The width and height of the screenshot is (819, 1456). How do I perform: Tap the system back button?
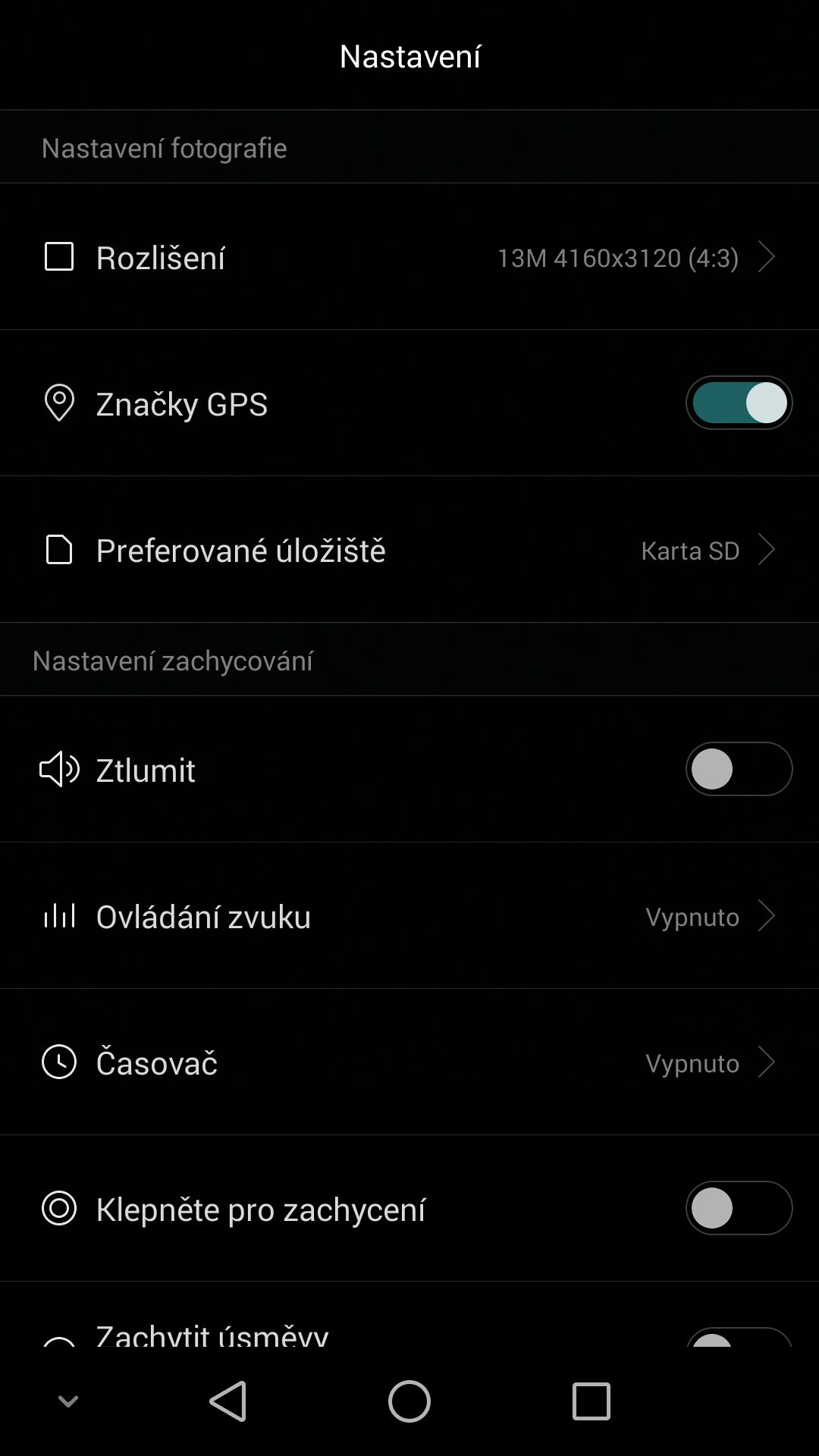pyautogui.click(x=228, y=1401)
